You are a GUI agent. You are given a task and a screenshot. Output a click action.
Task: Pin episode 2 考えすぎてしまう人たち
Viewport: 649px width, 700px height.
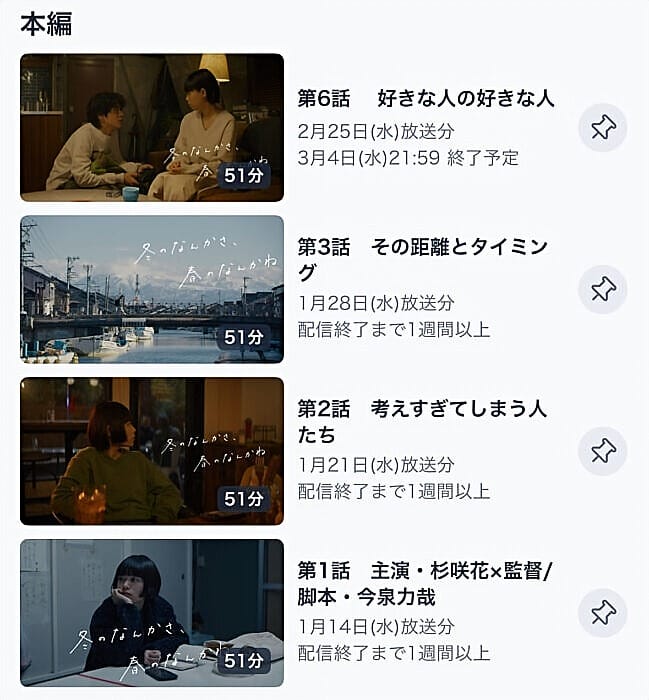[602, 451]
